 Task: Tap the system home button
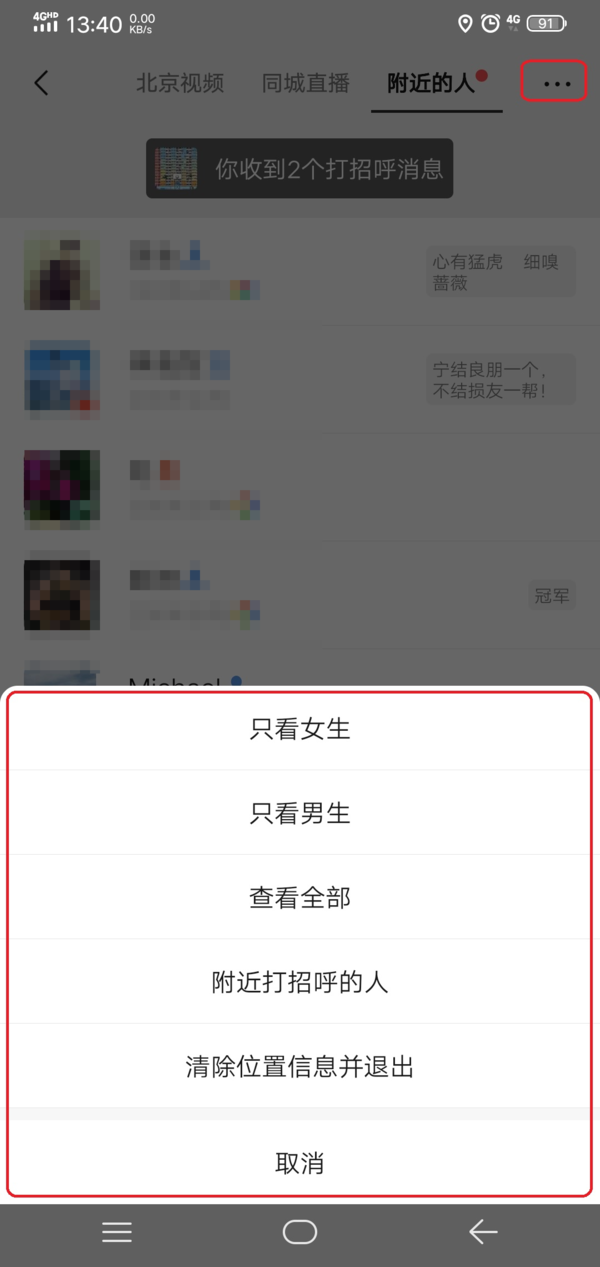[x=300, y=1233]
